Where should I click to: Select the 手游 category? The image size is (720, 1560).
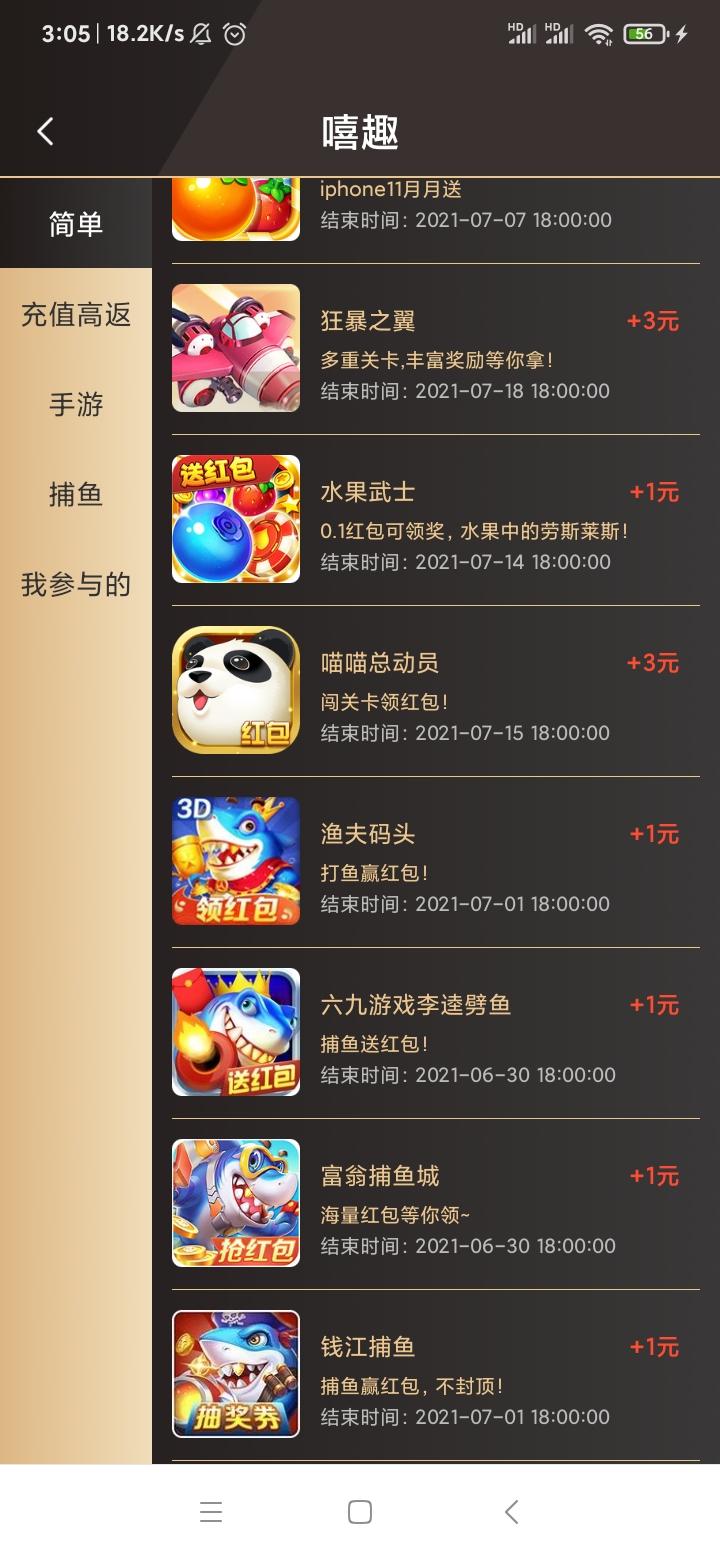pyautogui.click(x=75, y=403)
